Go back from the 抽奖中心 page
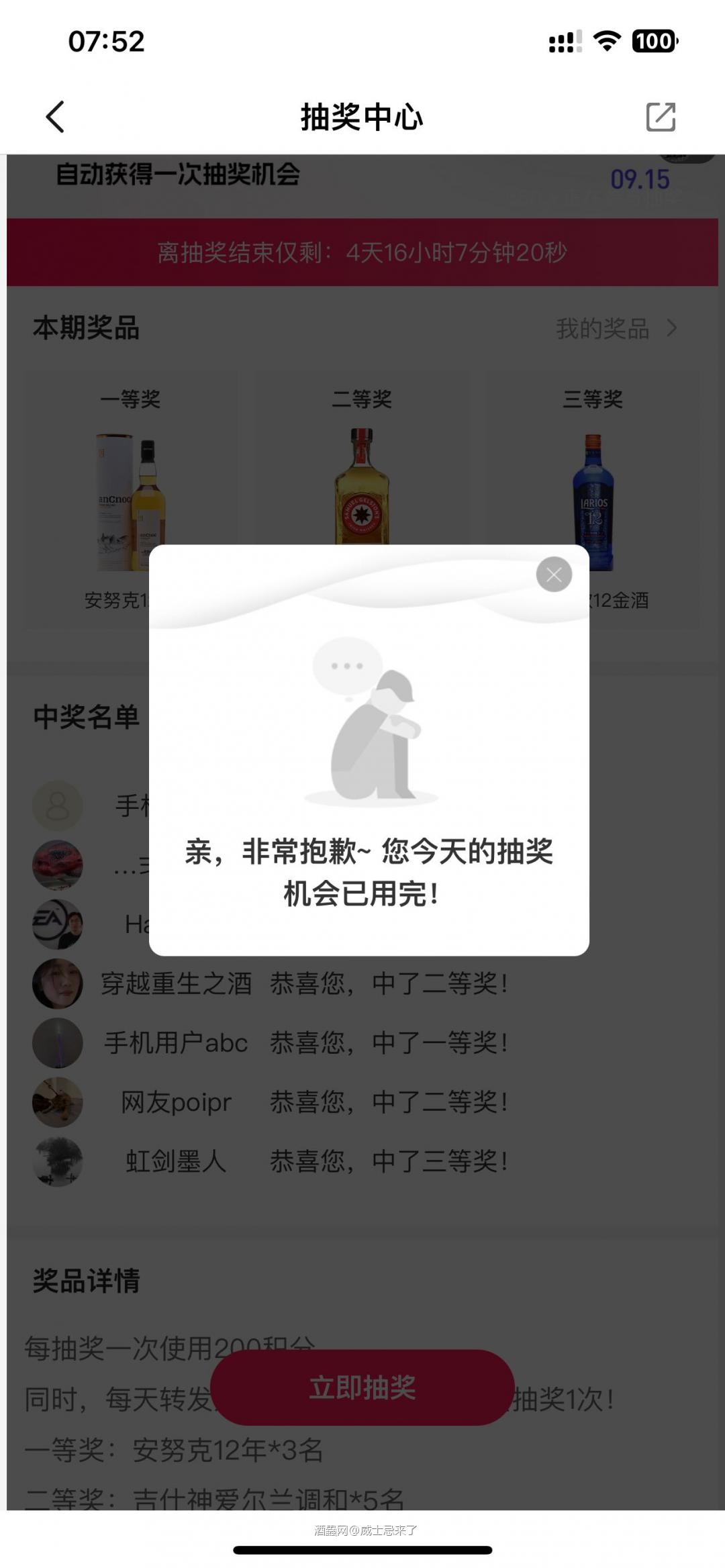Viewport: 725px width, 1568px height. coord(55,117)
